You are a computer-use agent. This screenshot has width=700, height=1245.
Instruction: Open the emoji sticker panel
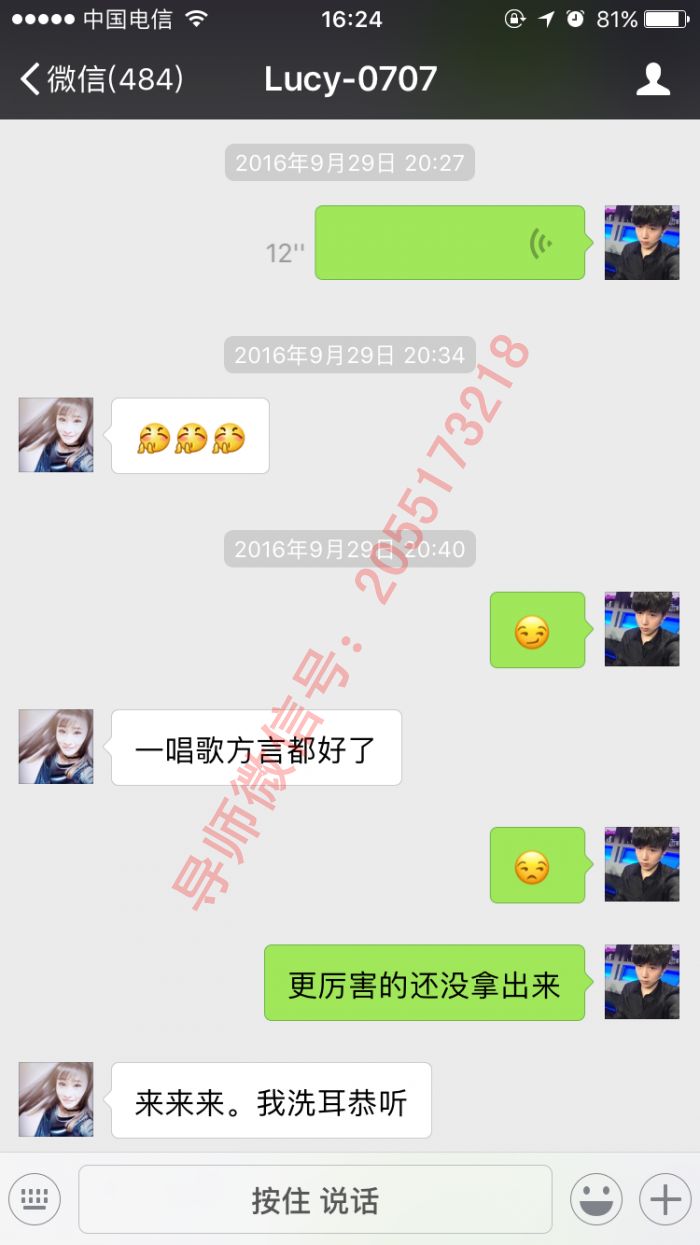(x=596, y=1199)
